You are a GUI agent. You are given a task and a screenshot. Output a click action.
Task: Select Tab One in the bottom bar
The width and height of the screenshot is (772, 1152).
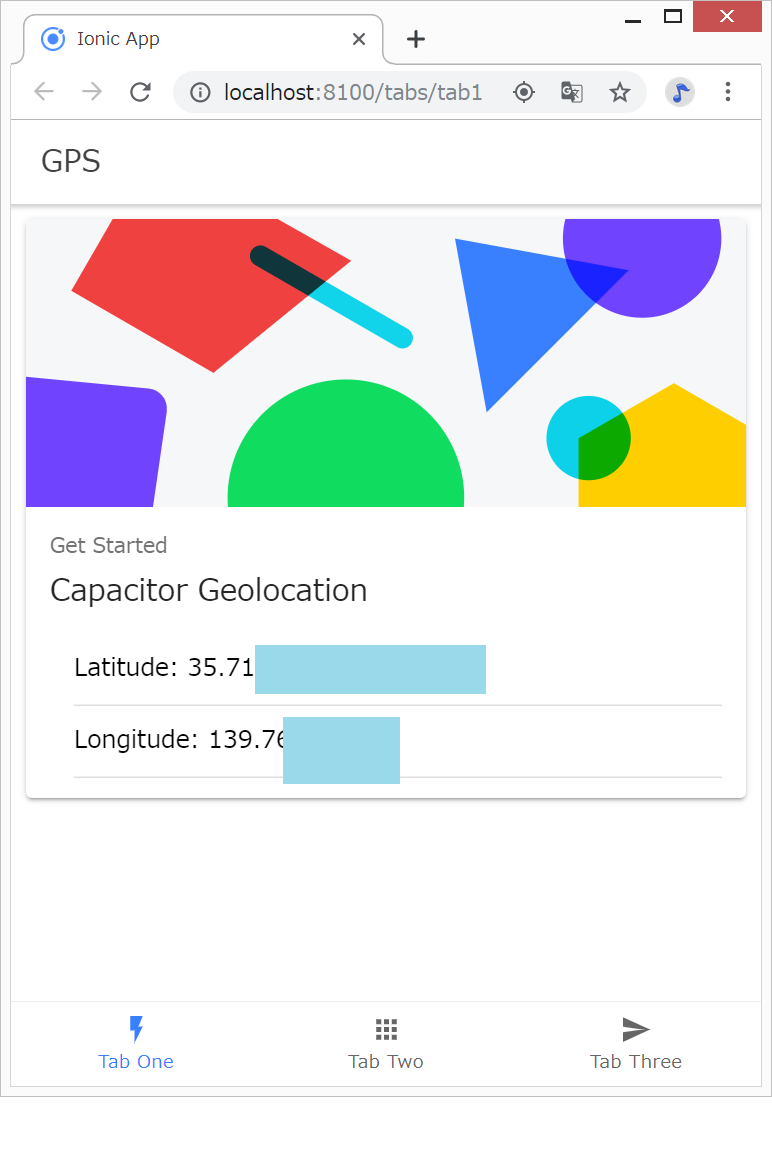[136, 1043]
